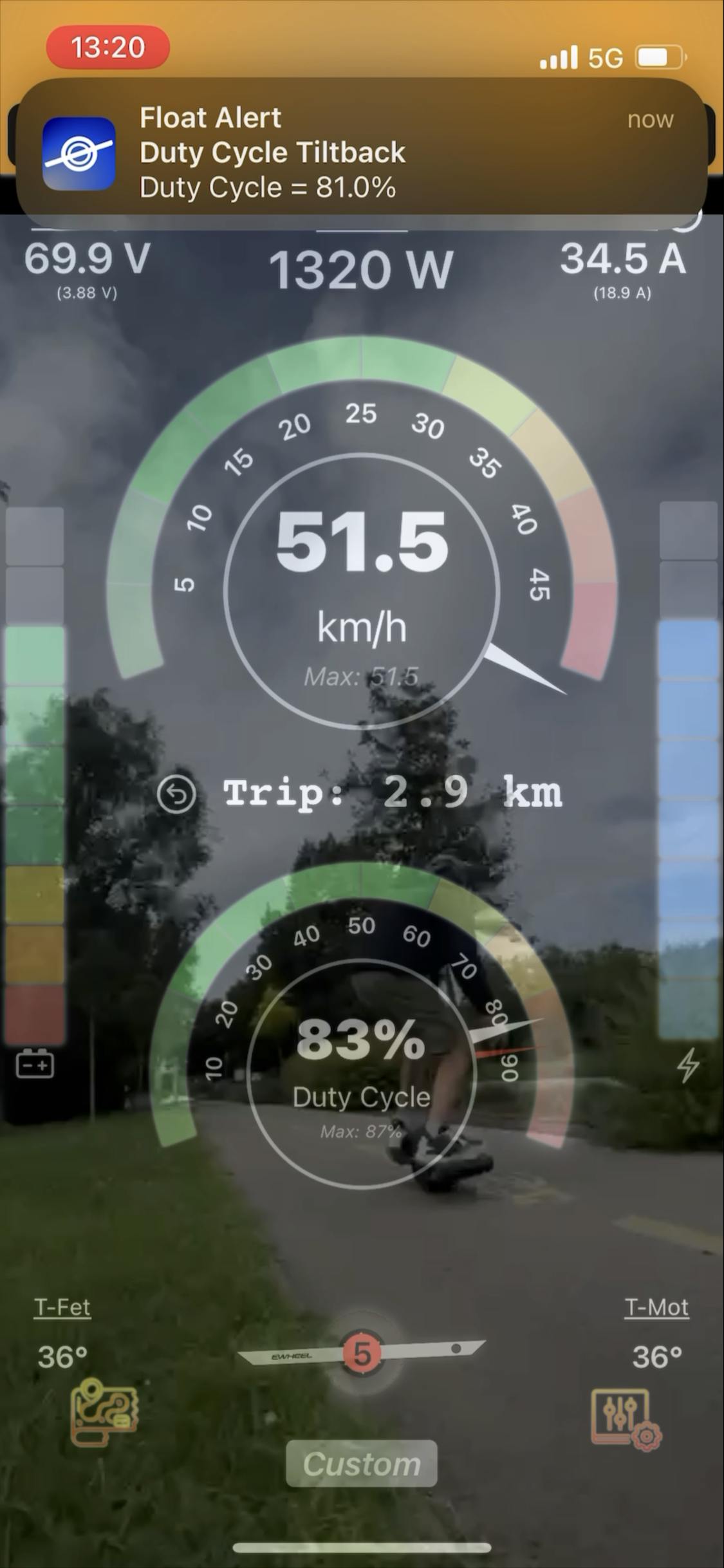Screen dimensions: 724x1568
Task: Tap the board image showing number 5
Action: (x=362, y=1353)
